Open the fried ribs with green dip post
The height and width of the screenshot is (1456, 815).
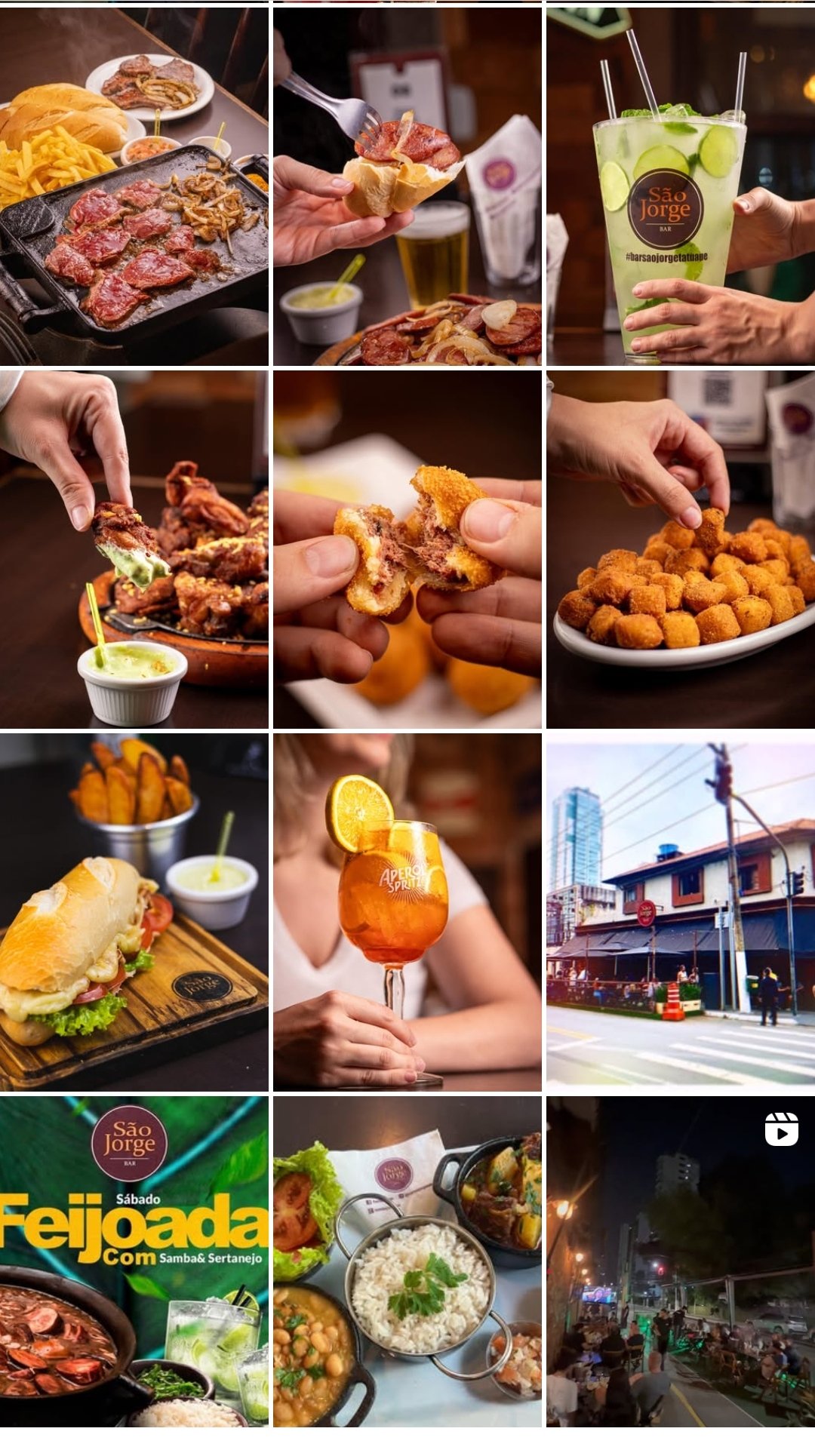pyautogui.click(x=134, y=549)
